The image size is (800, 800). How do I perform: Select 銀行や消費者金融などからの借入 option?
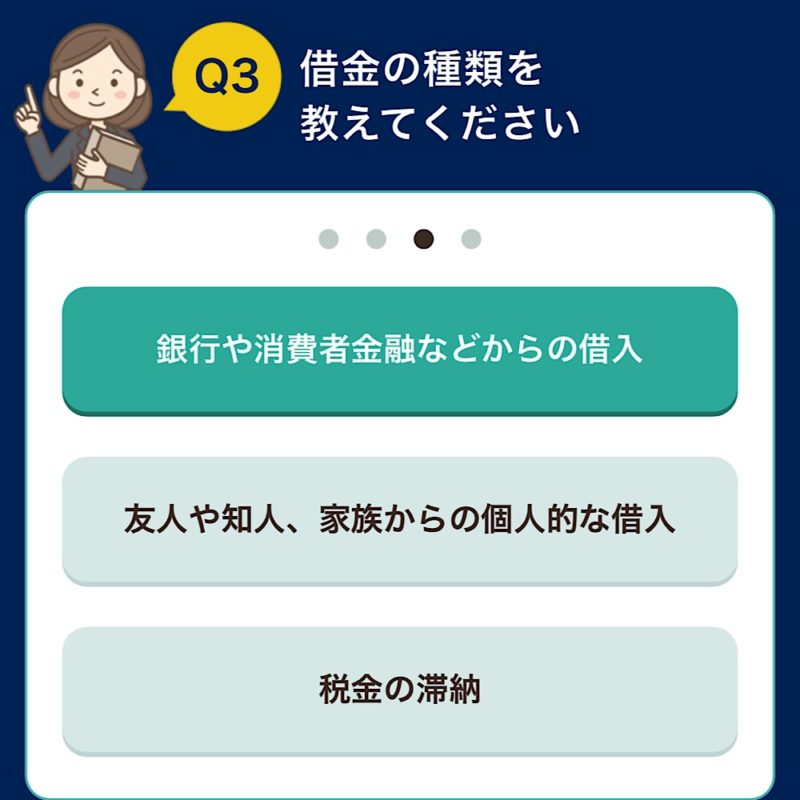(x=400, y=349)
